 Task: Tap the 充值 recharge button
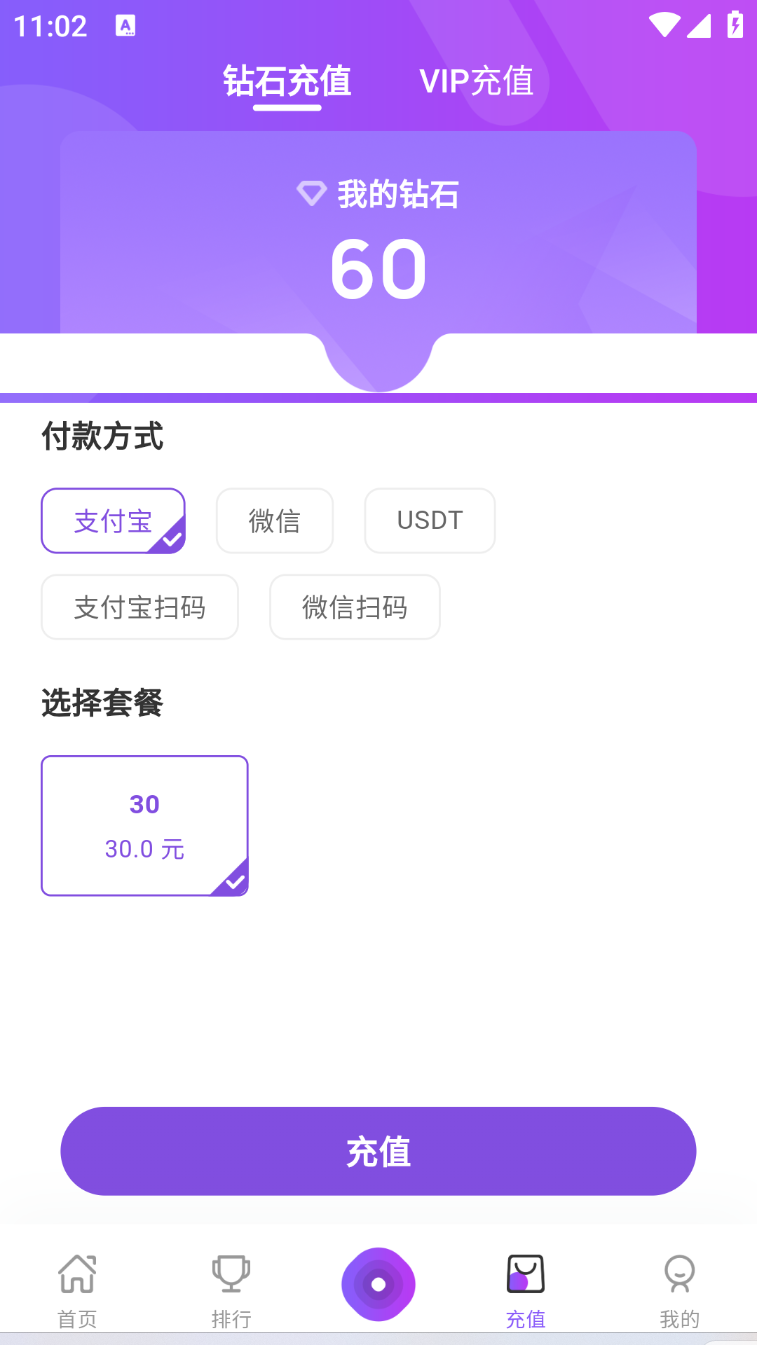click(378, 1151)
